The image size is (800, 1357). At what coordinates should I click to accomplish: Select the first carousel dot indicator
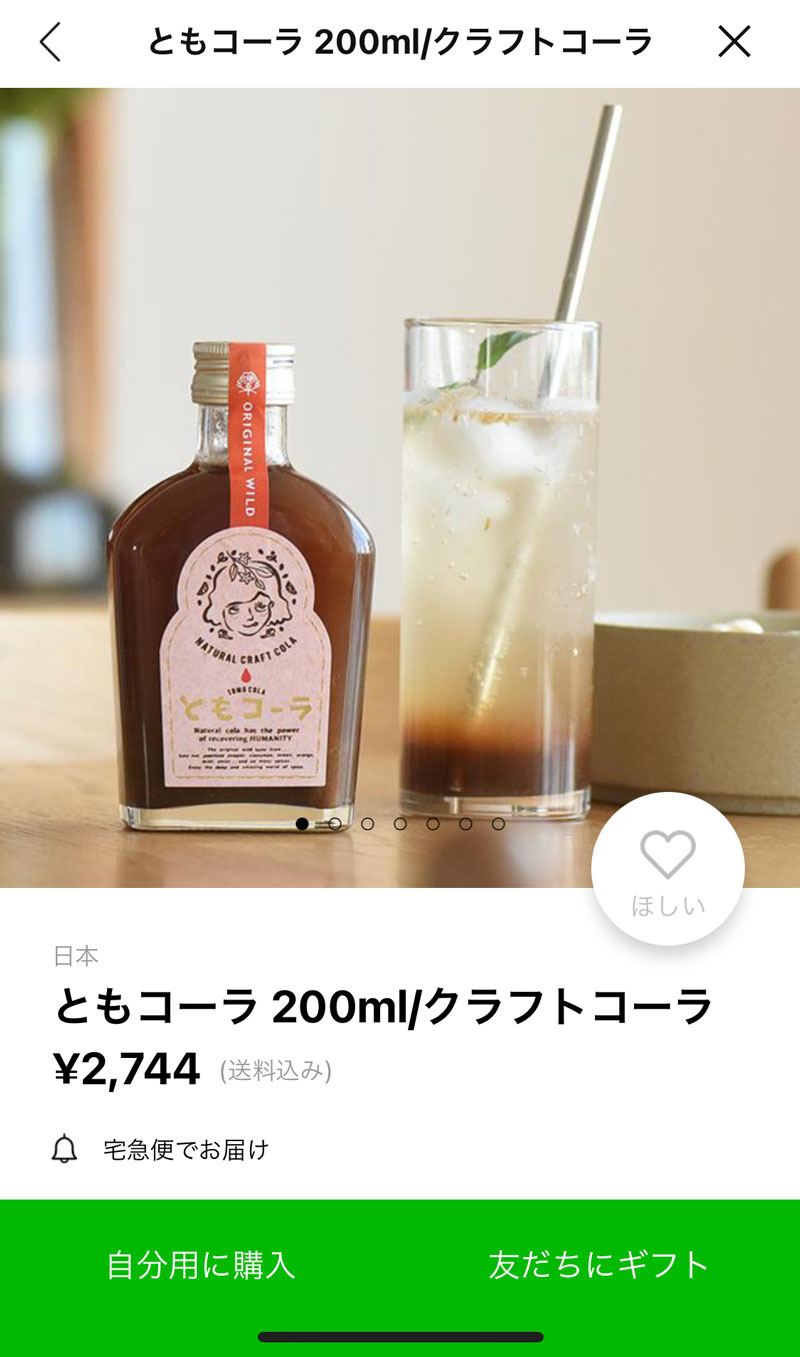click(301, 824)
